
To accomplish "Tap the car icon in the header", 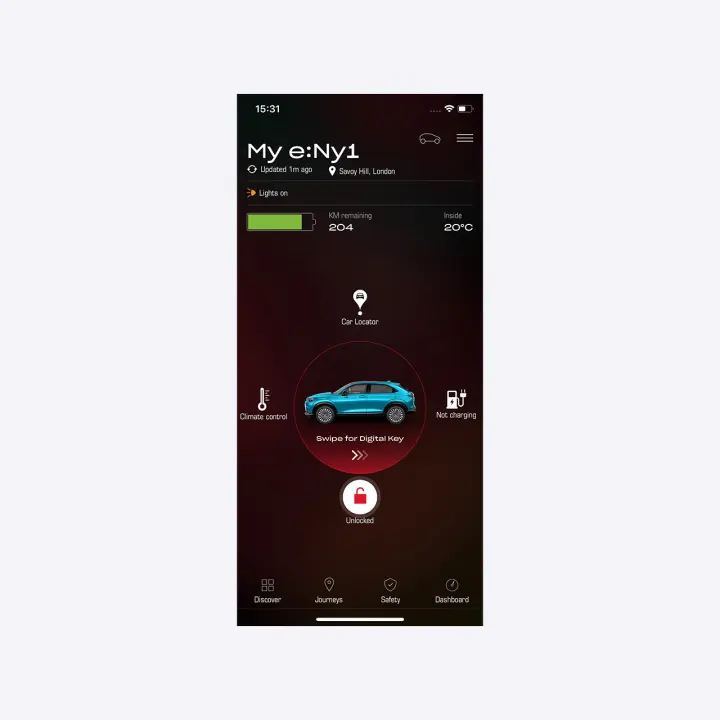I will pos(430,139).
